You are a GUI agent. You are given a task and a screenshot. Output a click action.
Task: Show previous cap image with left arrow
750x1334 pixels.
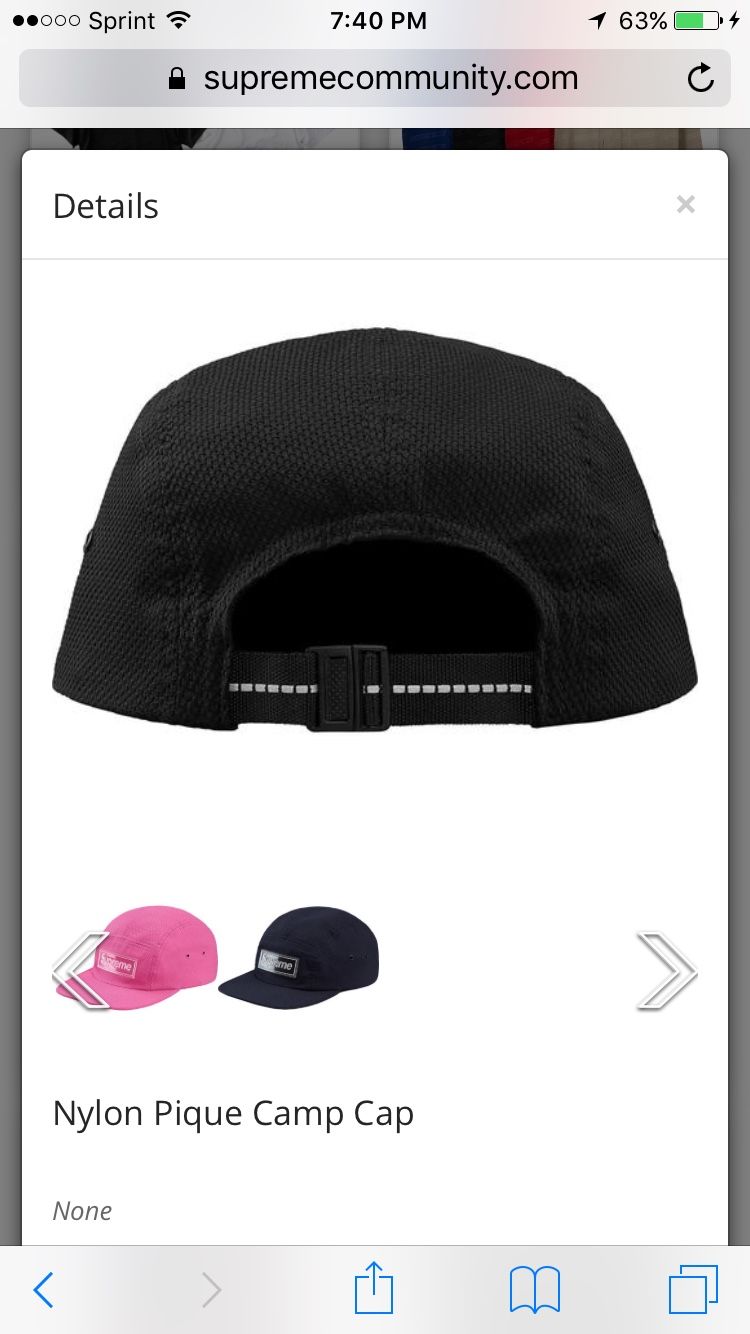81,969
